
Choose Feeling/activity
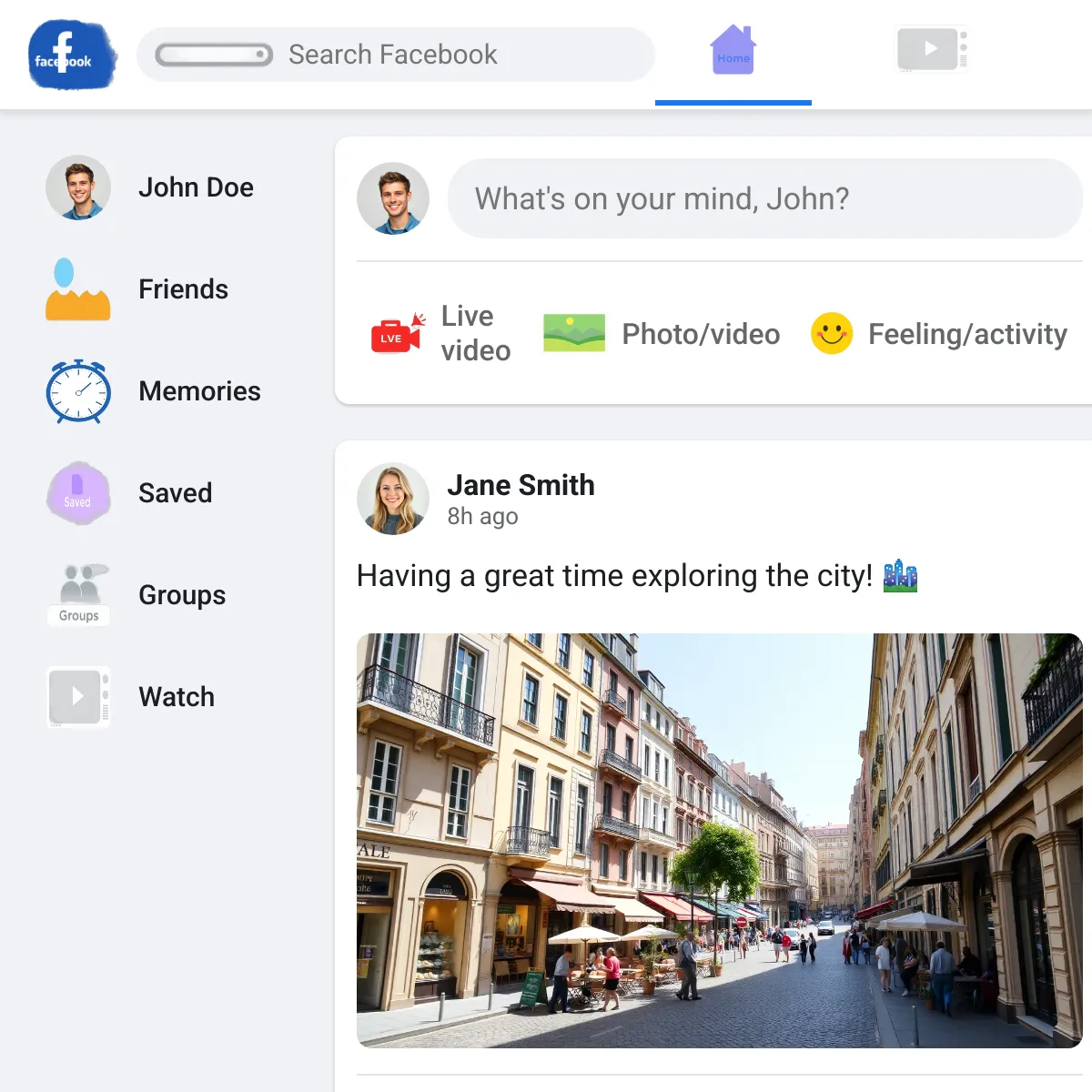coord(939,334)
